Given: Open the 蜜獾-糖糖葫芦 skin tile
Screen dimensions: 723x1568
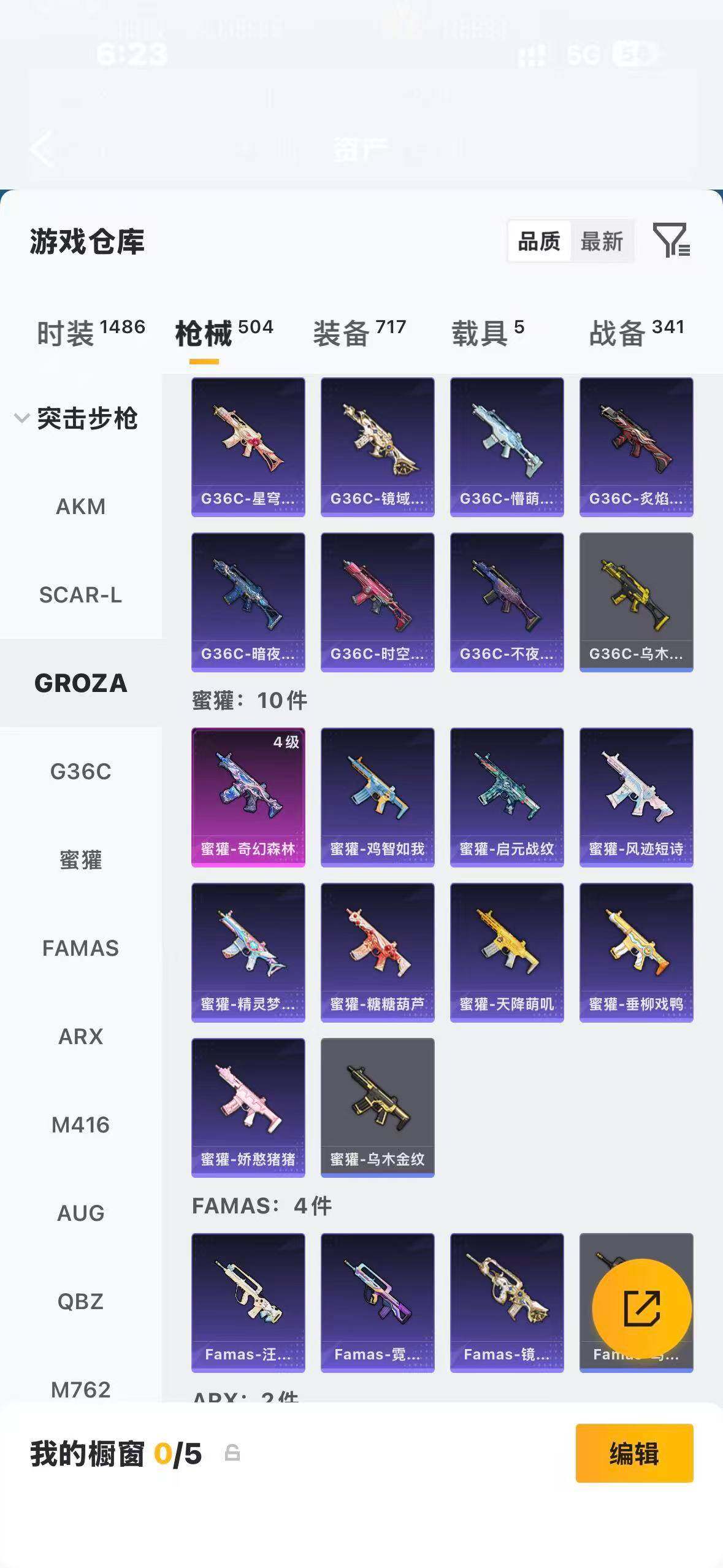Looking at the screenshot, I should pyautogui.click(x=378, y=953).
